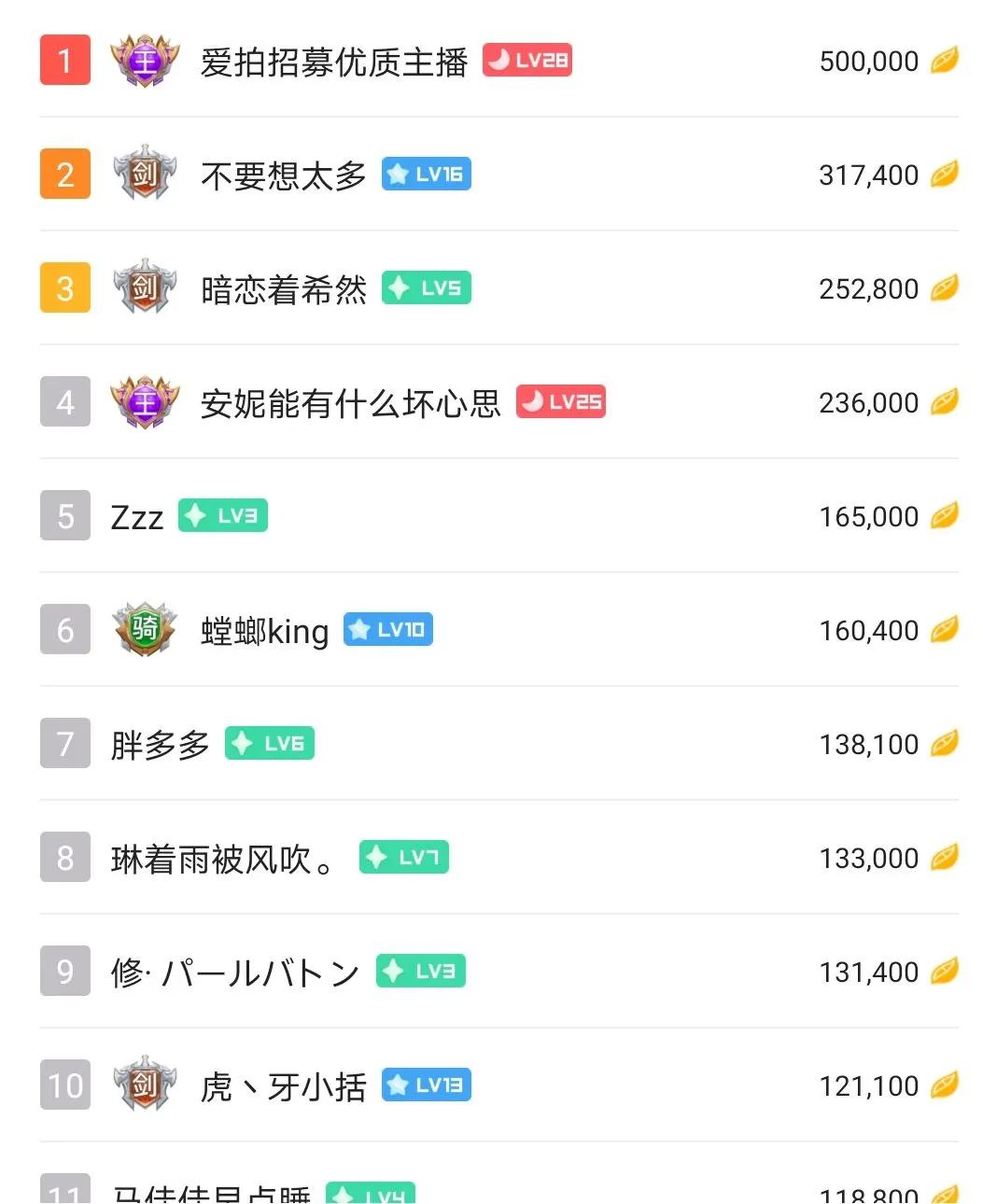Click the yellow rank 3 badge

pyautogui.click(x=63, y=287)
